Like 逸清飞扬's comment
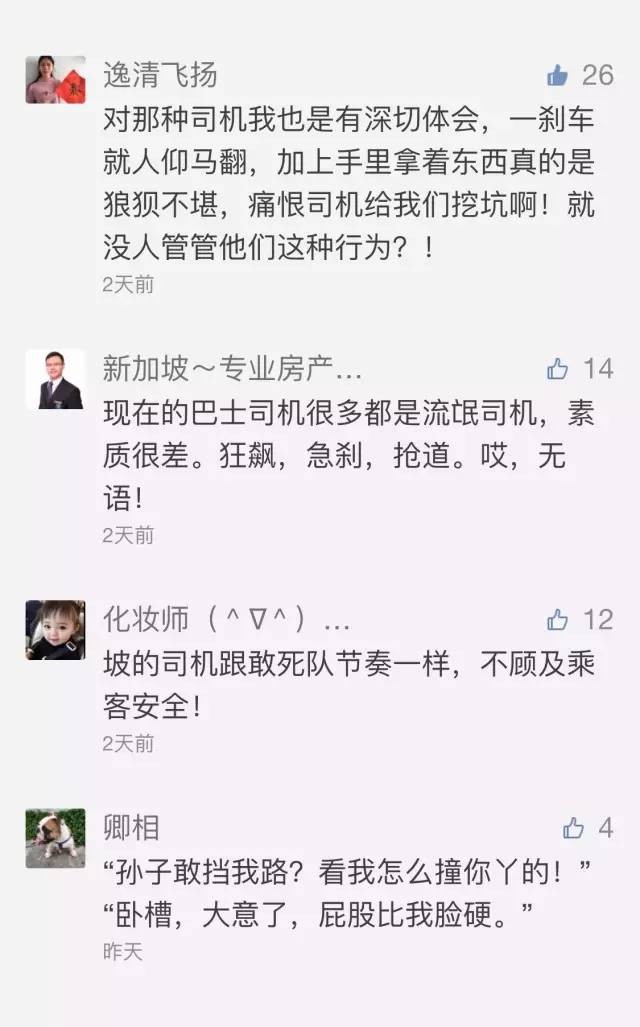 [558, 75]
